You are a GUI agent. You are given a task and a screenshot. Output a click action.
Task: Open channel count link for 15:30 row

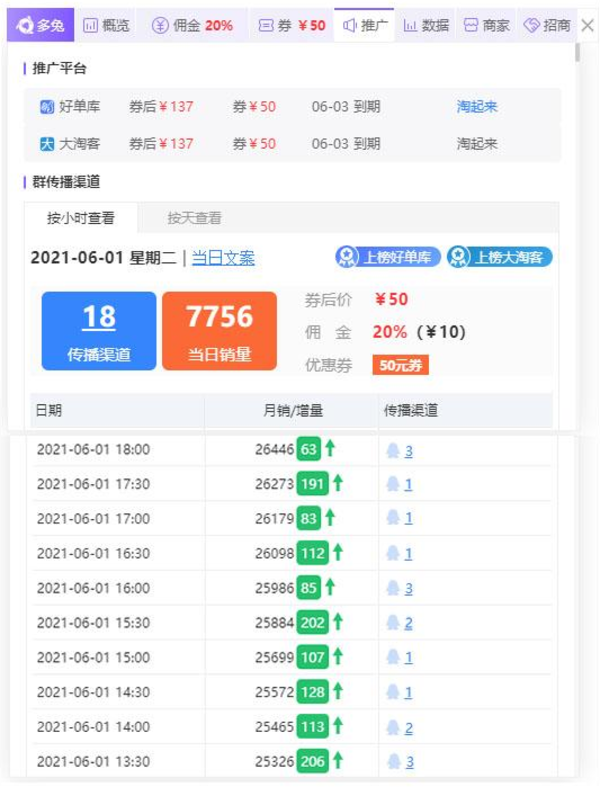point(408,623)
